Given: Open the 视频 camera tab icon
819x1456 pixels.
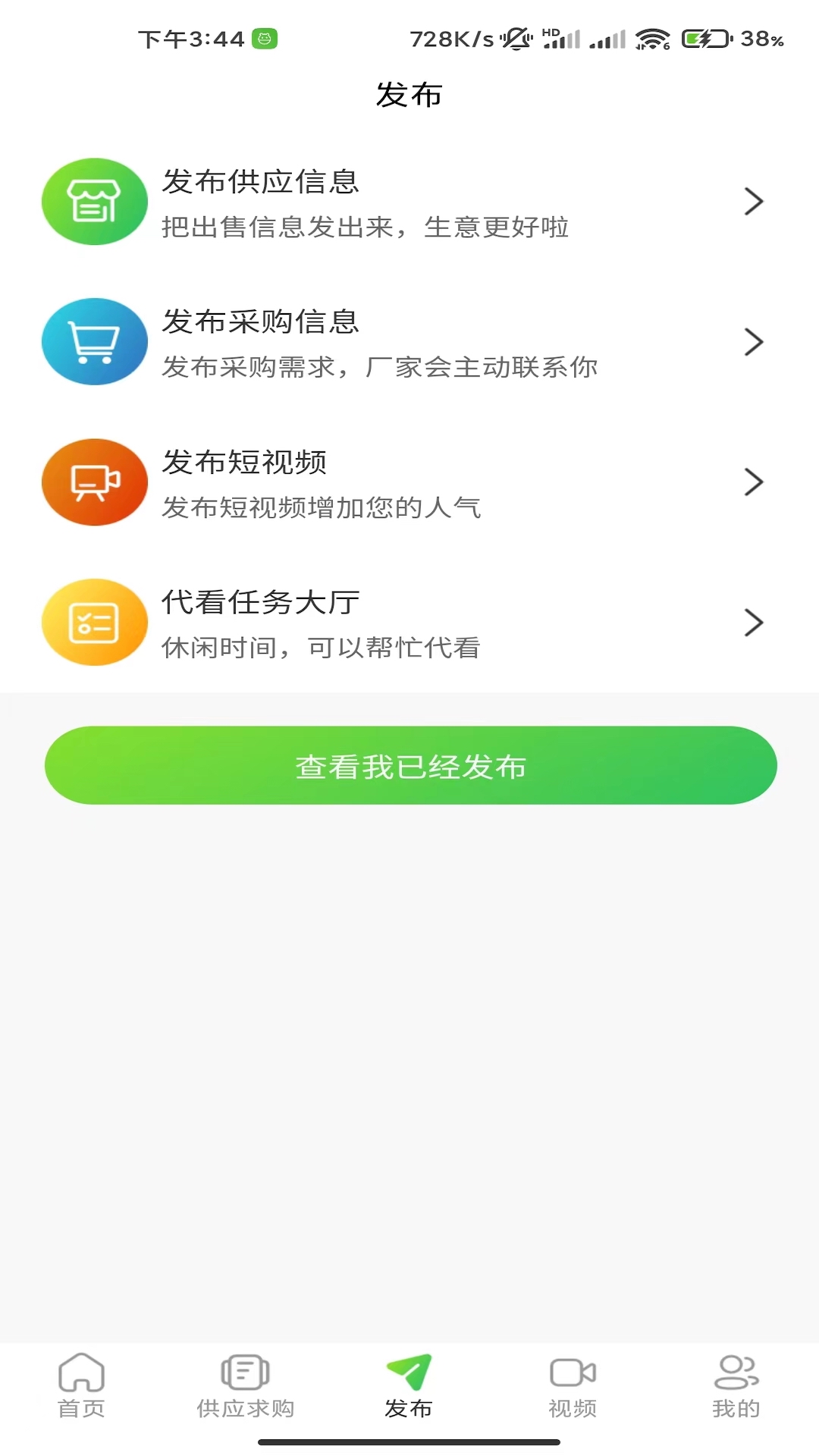Looking at the screenshot, I should 573,1385.
